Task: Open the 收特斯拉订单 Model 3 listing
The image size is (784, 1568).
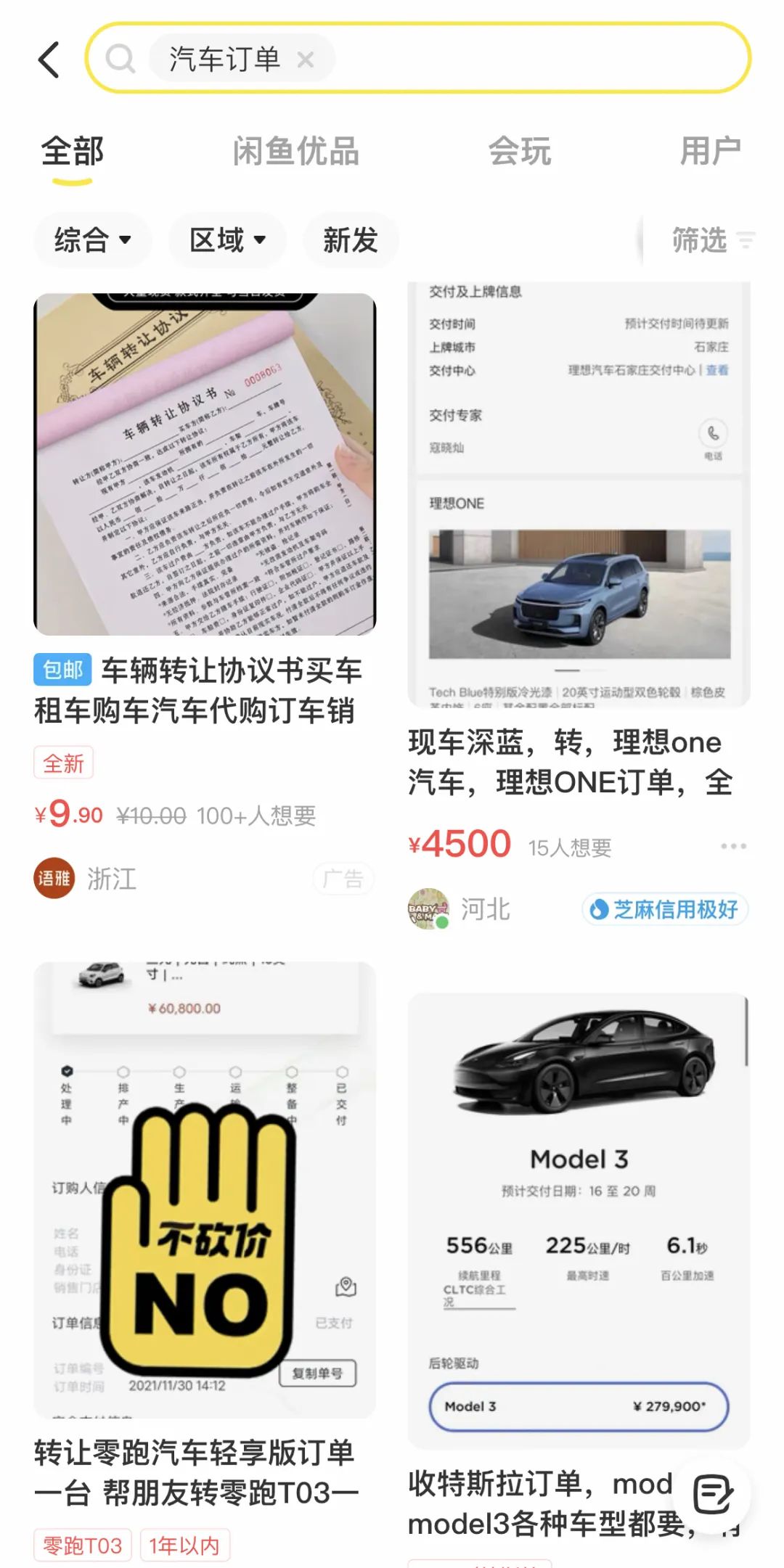Action: (579, 1219)
